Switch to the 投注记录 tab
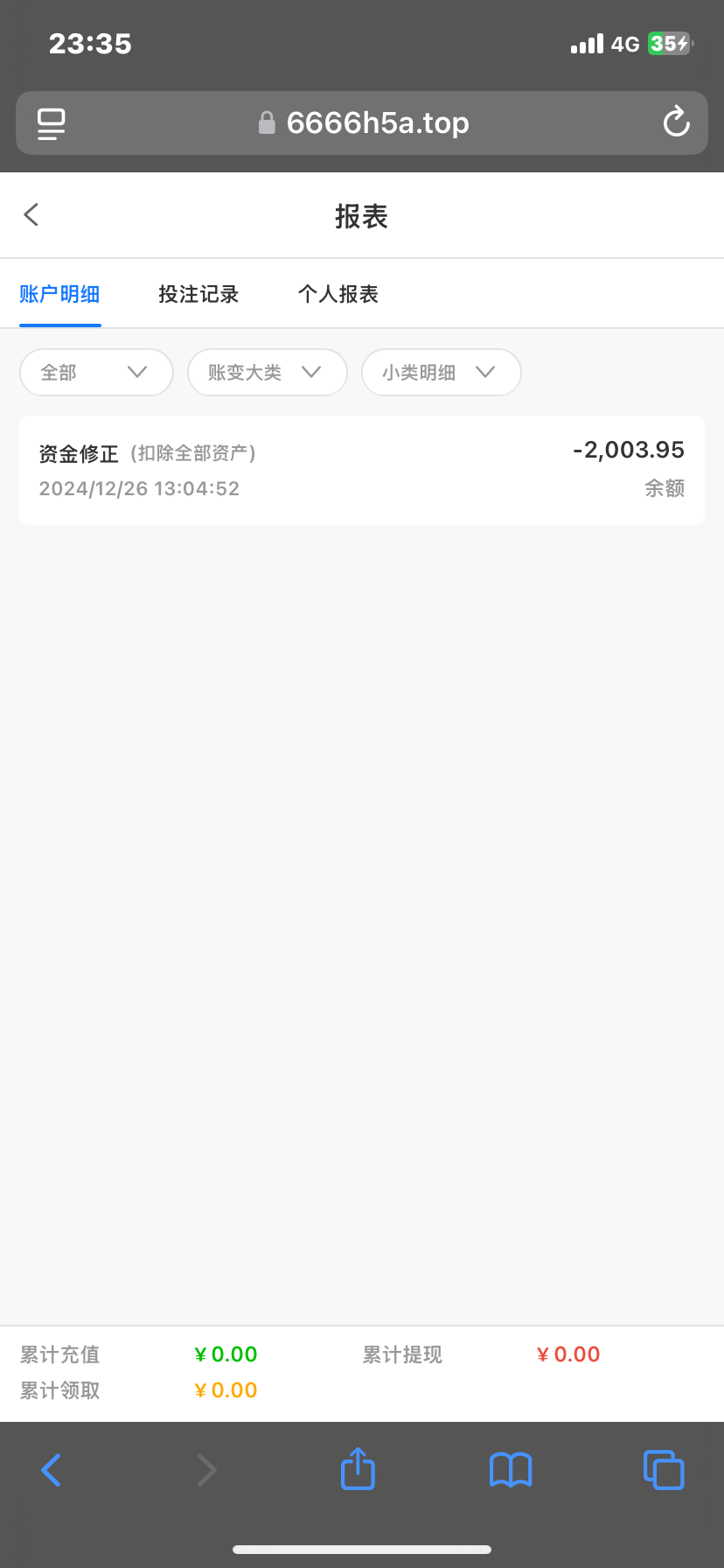This screenshot has height=1568, width=724. 198,294
